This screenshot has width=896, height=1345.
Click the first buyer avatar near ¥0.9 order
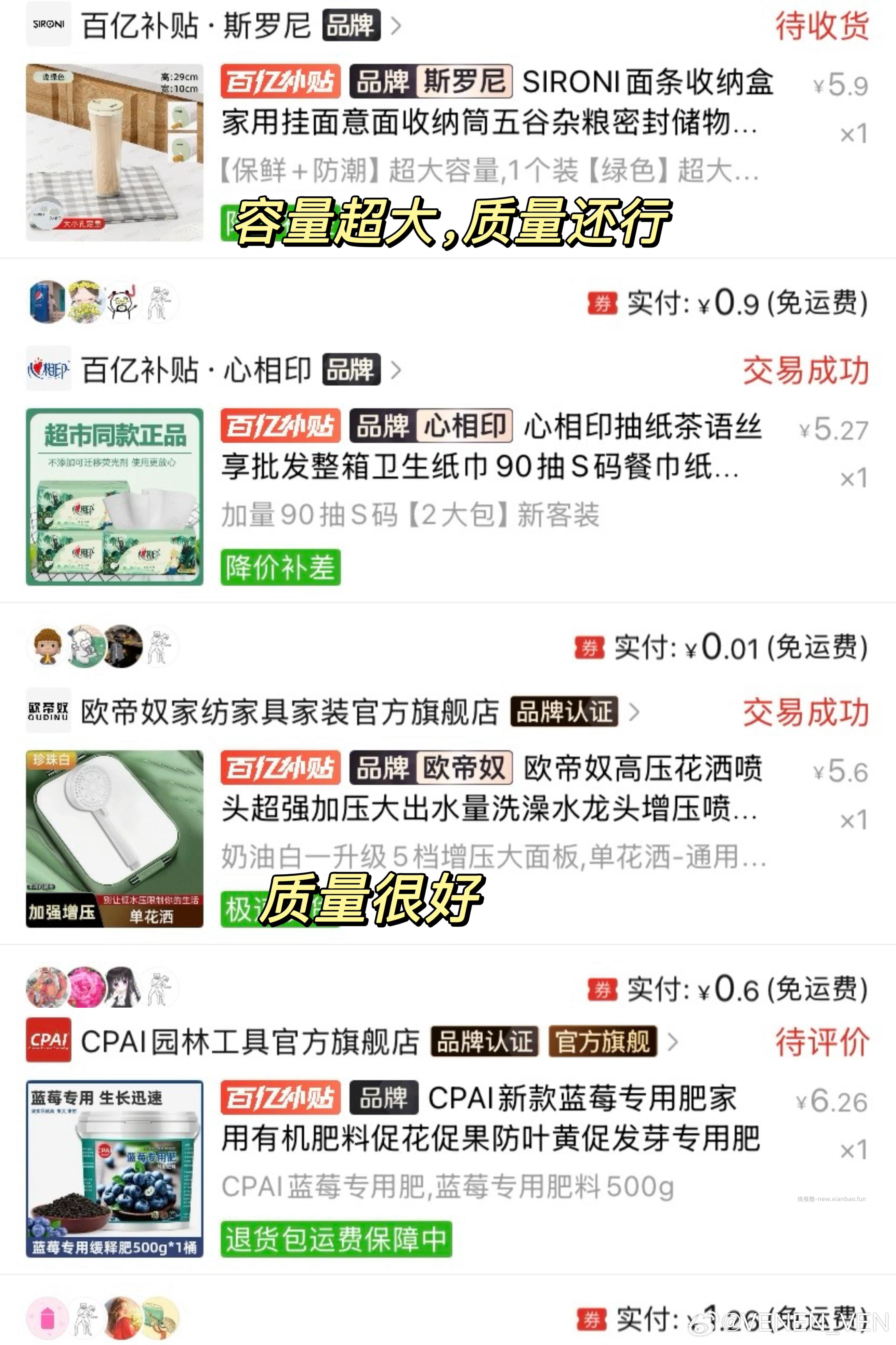pos(48,303)
